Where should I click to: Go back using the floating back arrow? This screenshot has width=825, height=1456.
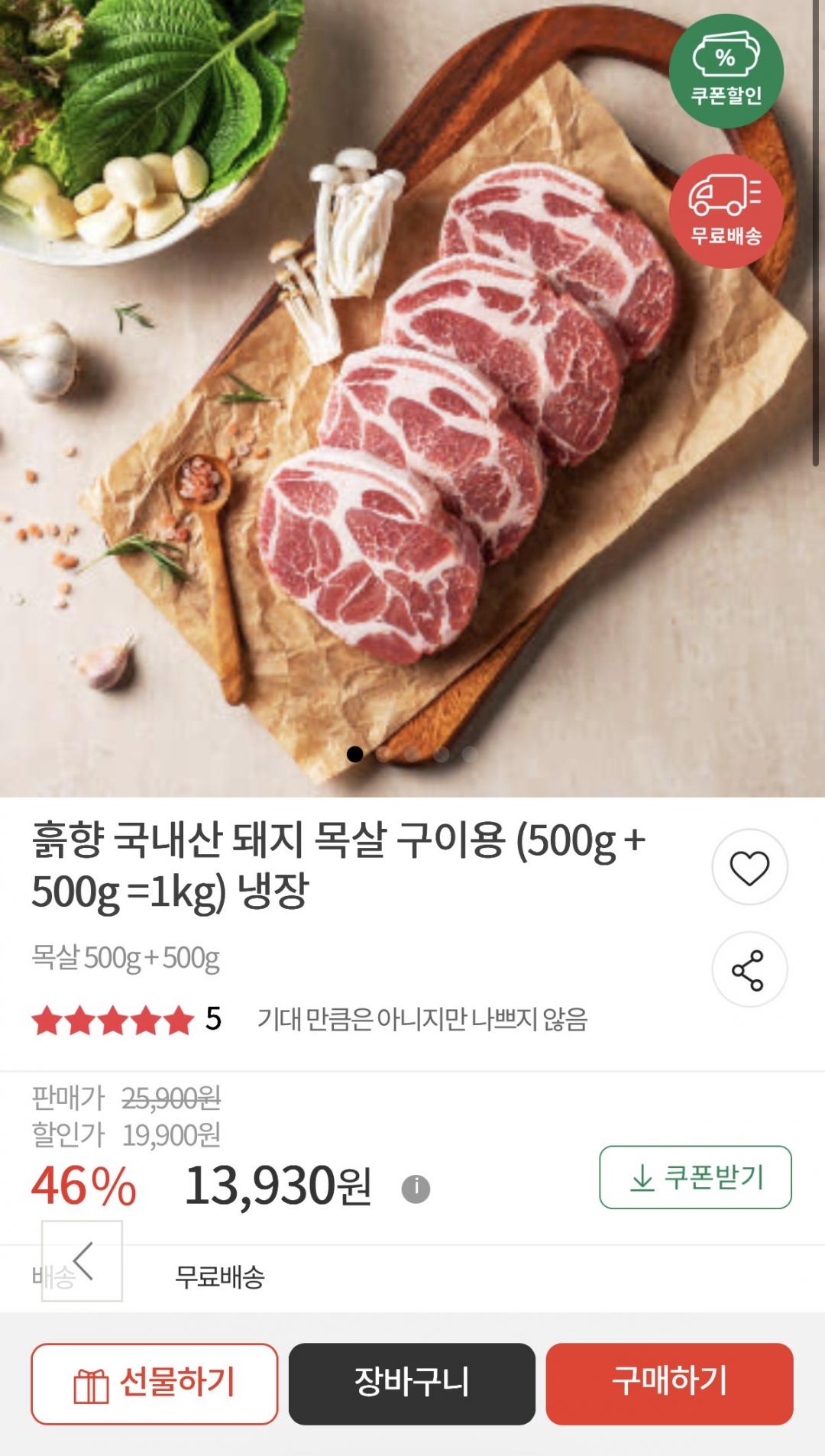(82, 1260)
